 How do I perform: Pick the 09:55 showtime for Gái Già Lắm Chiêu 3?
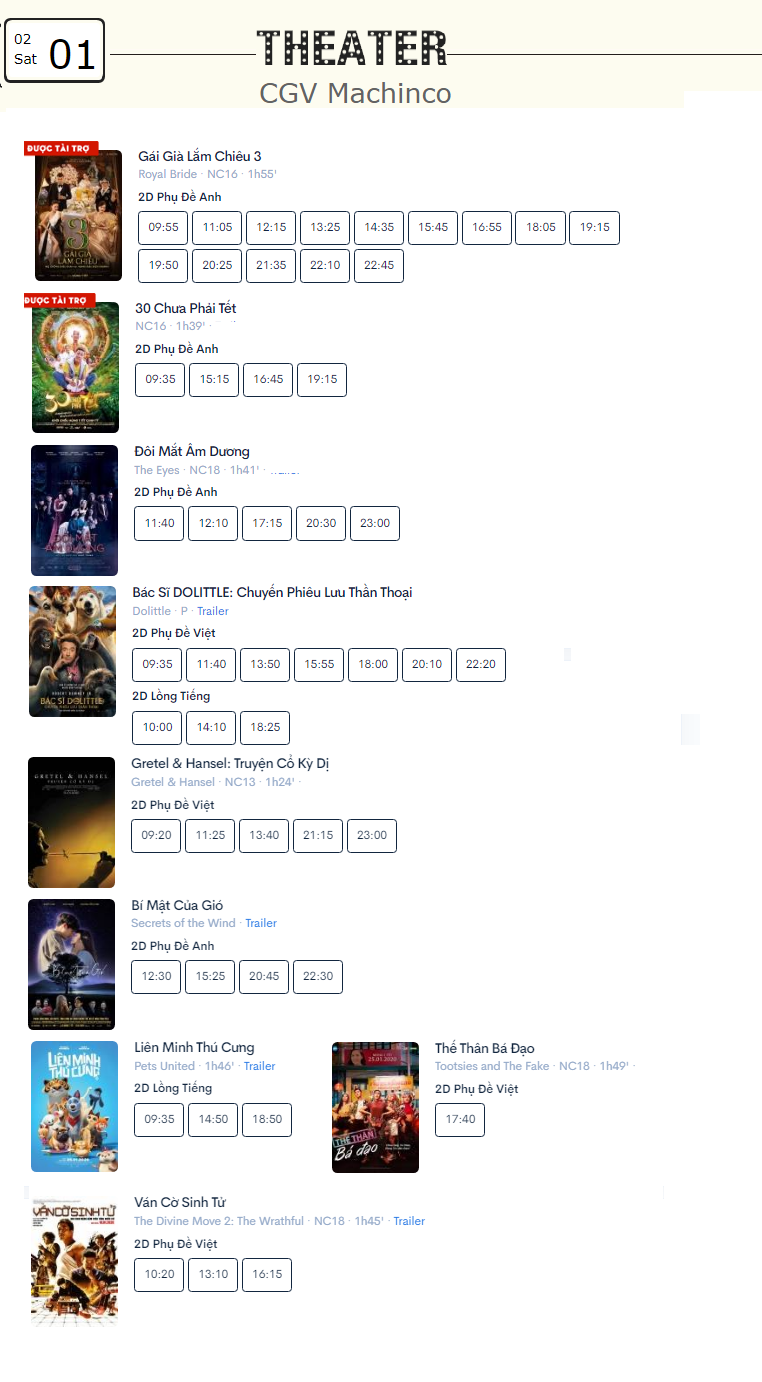(163, 228)
